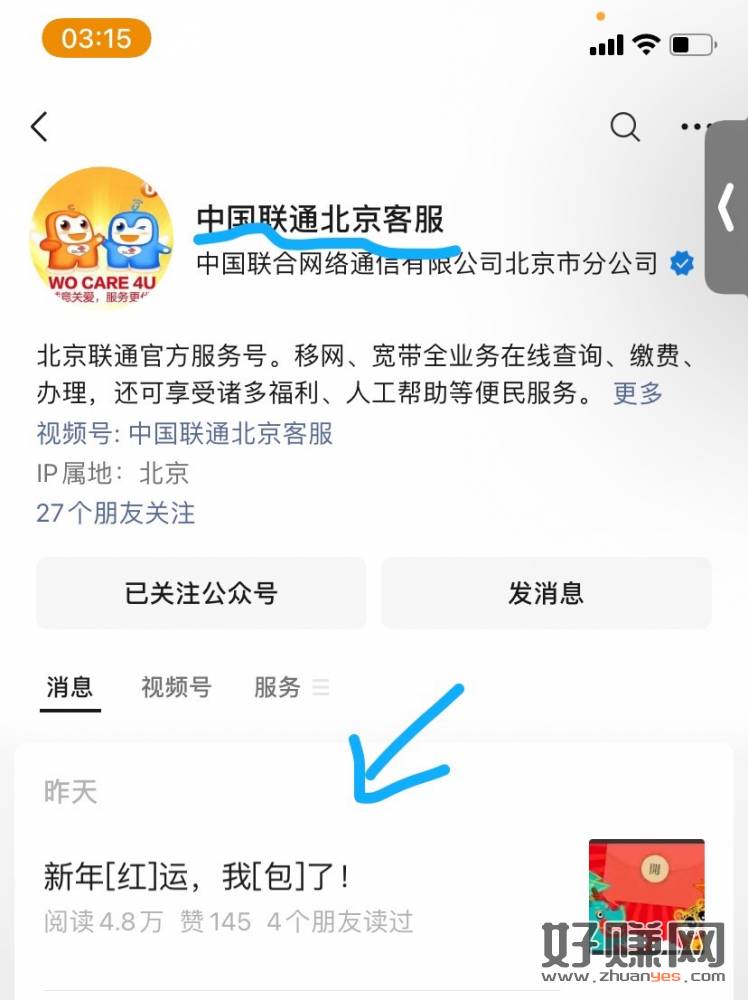Expand the description with 更多
Image resolution: width=748 pixels, height=1000 pixels.
click(x=638, y=393)
